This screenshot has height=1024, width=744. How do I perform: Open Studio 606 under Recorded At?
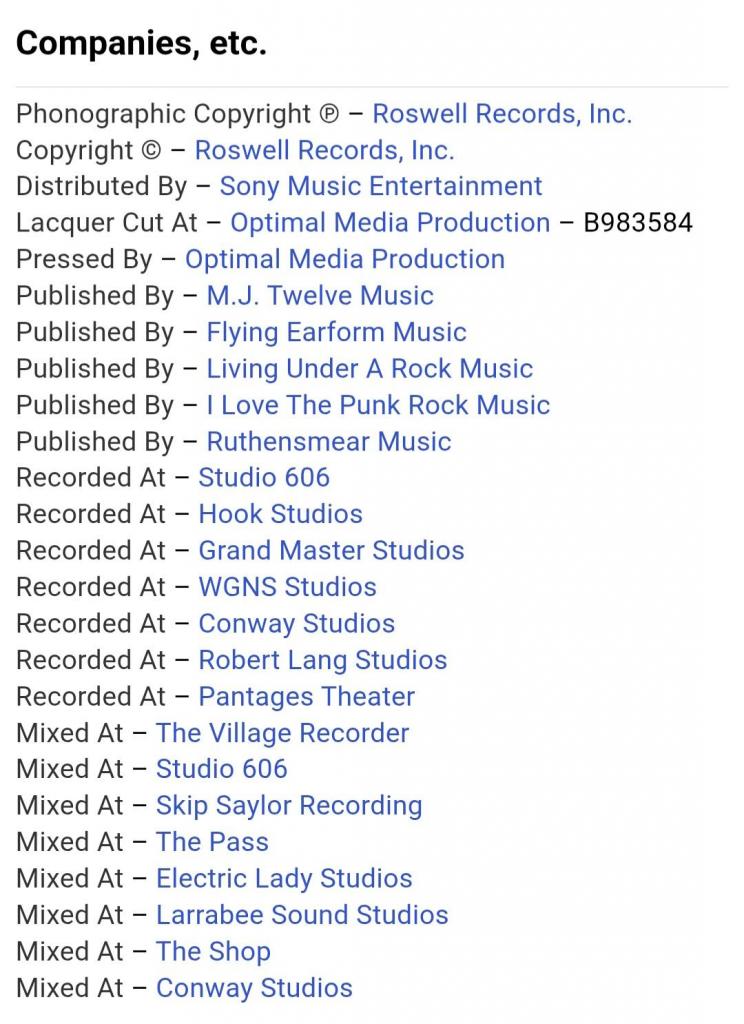coord(263,478)
